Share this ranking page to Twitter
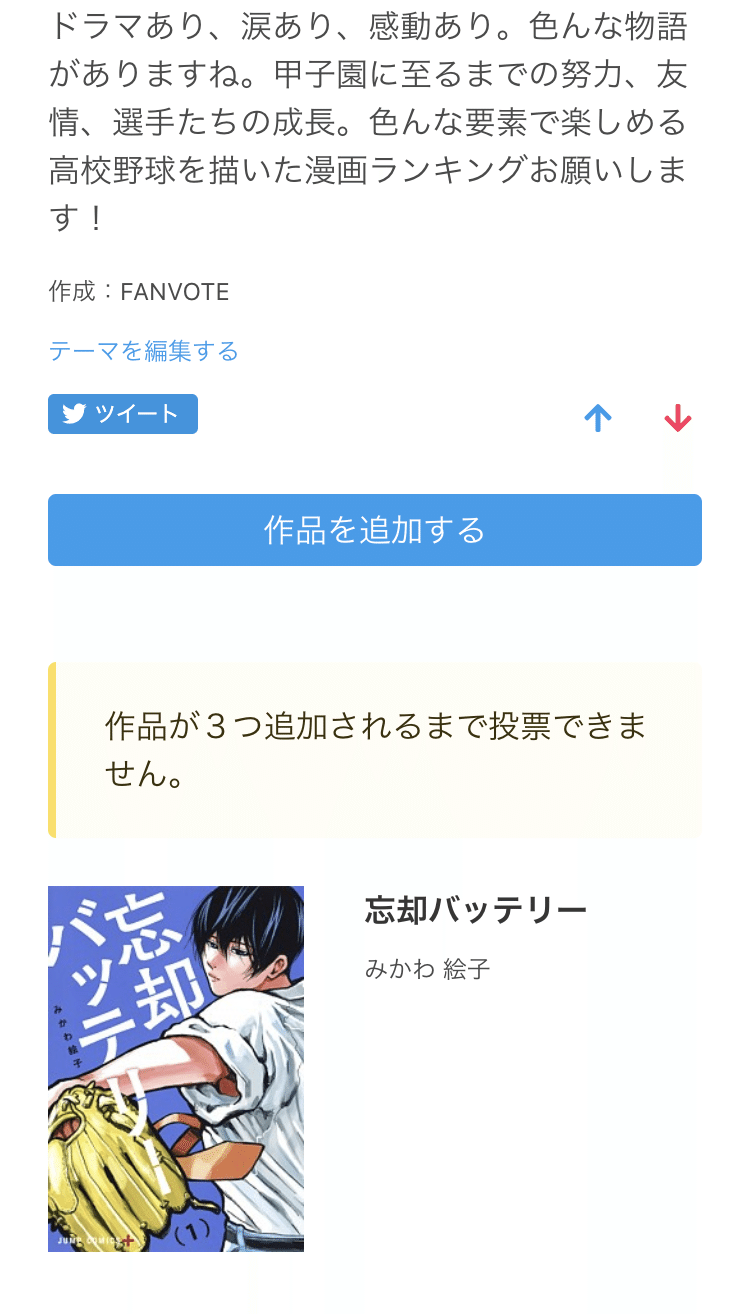Image resolution: width=744 pixels, height=1314 pixels. [x=122, y=414]
